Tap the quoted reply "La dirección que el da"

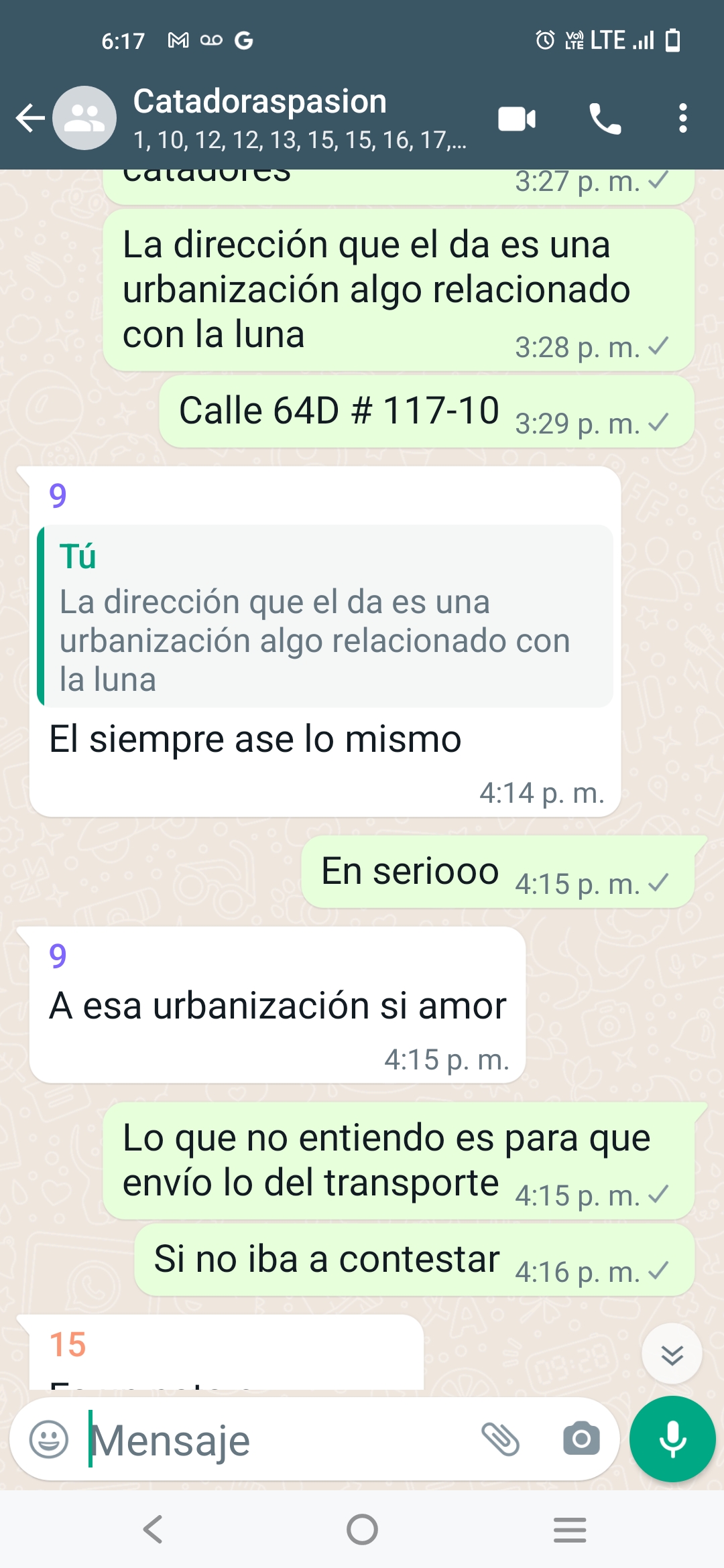[325, 616]
